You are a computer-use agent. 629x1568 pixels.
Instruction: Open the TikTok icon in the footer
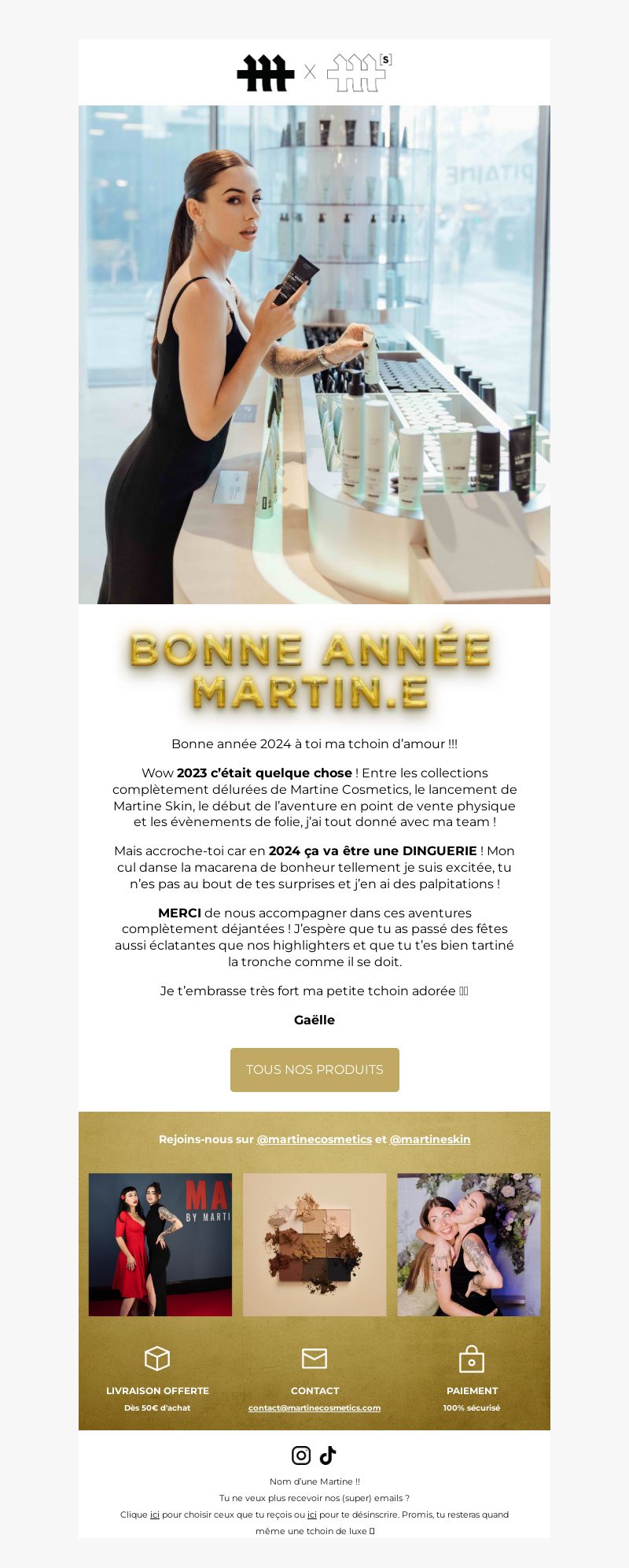click(328, 1455)
